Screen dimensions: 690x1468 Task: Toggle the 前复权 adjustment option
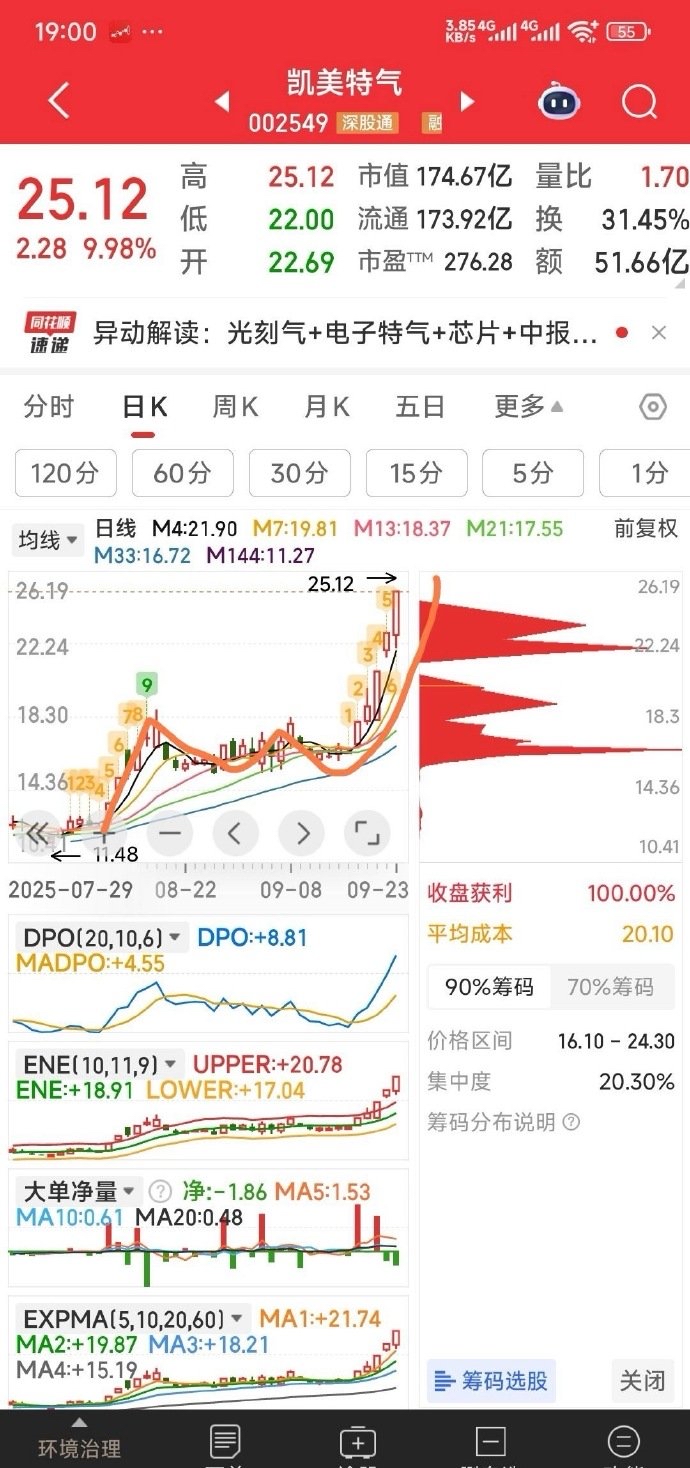coord(646,529)
